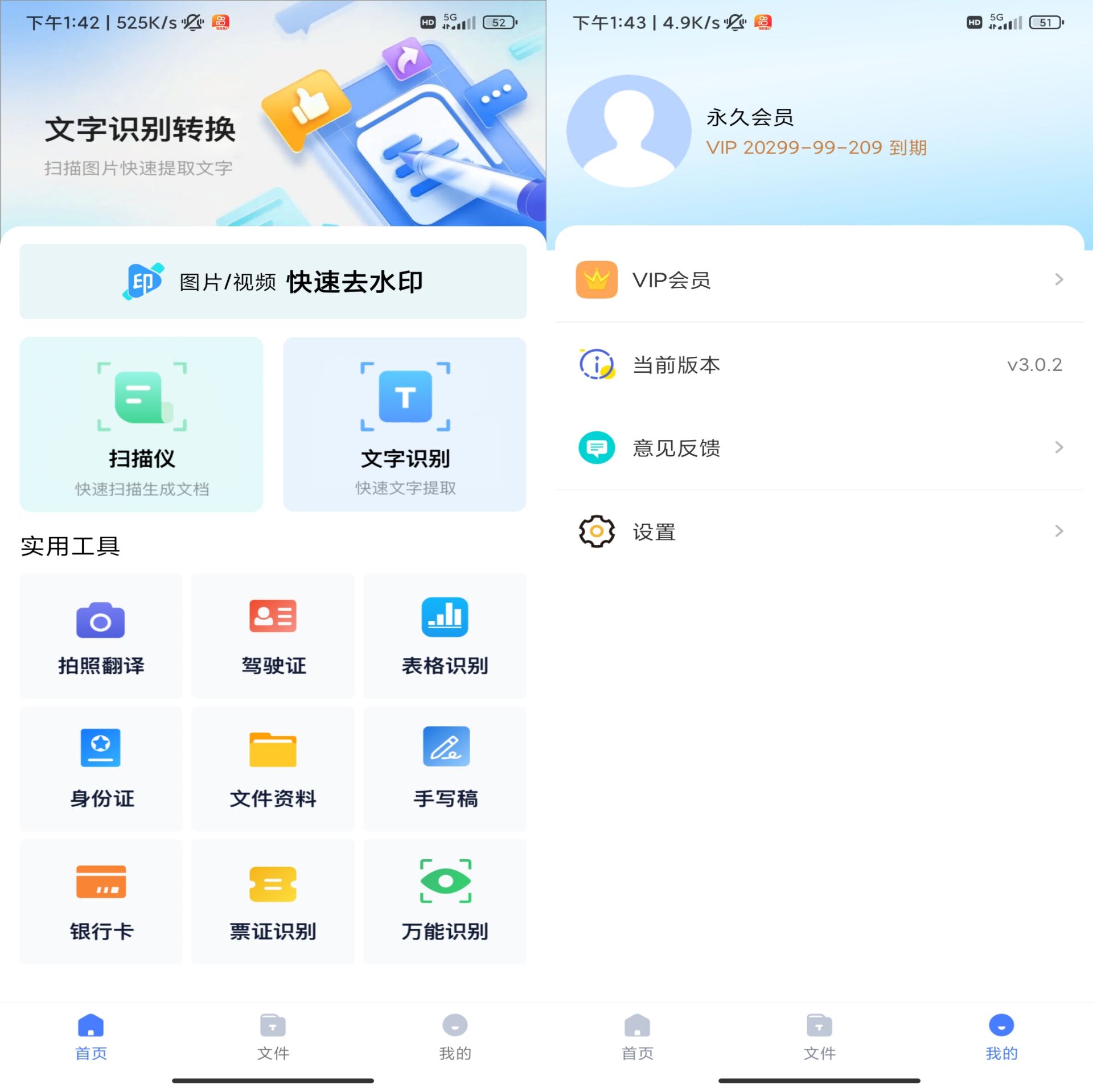The image size is (1093, 1092).
Task: Choose the 身份证 ID card tool
Action: [x=101, y=768]
